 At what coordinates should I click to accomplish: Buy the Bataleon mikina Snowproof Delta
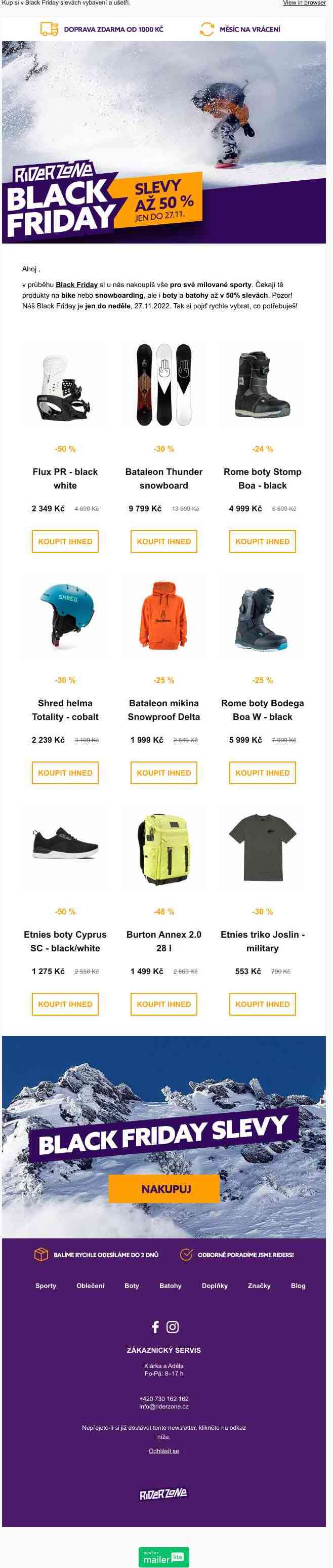[164, 773]
